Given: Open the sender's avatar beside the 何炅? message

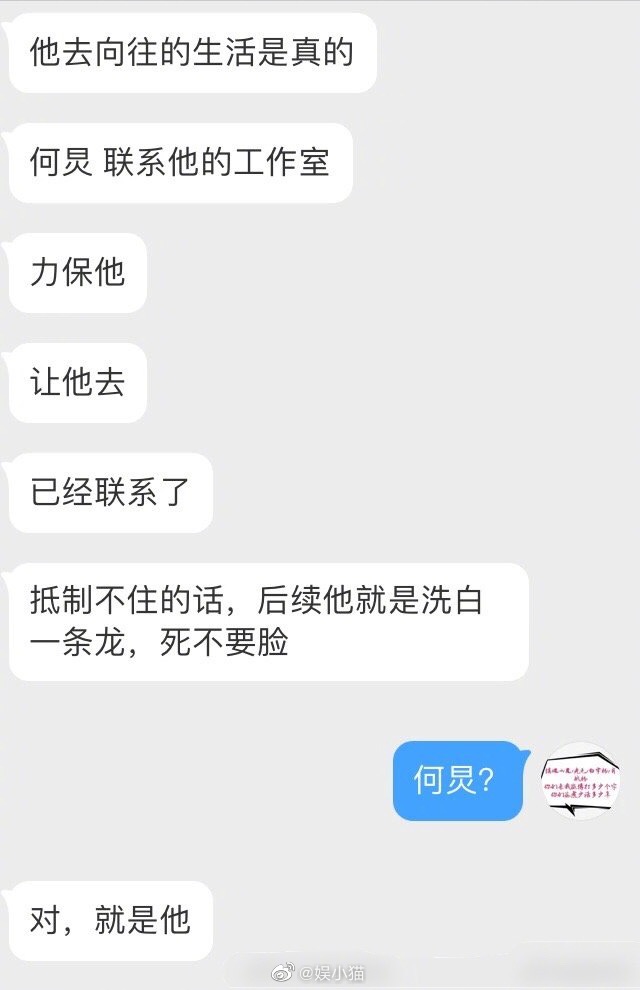Looking at the screenshot, I should click(581, 782).
